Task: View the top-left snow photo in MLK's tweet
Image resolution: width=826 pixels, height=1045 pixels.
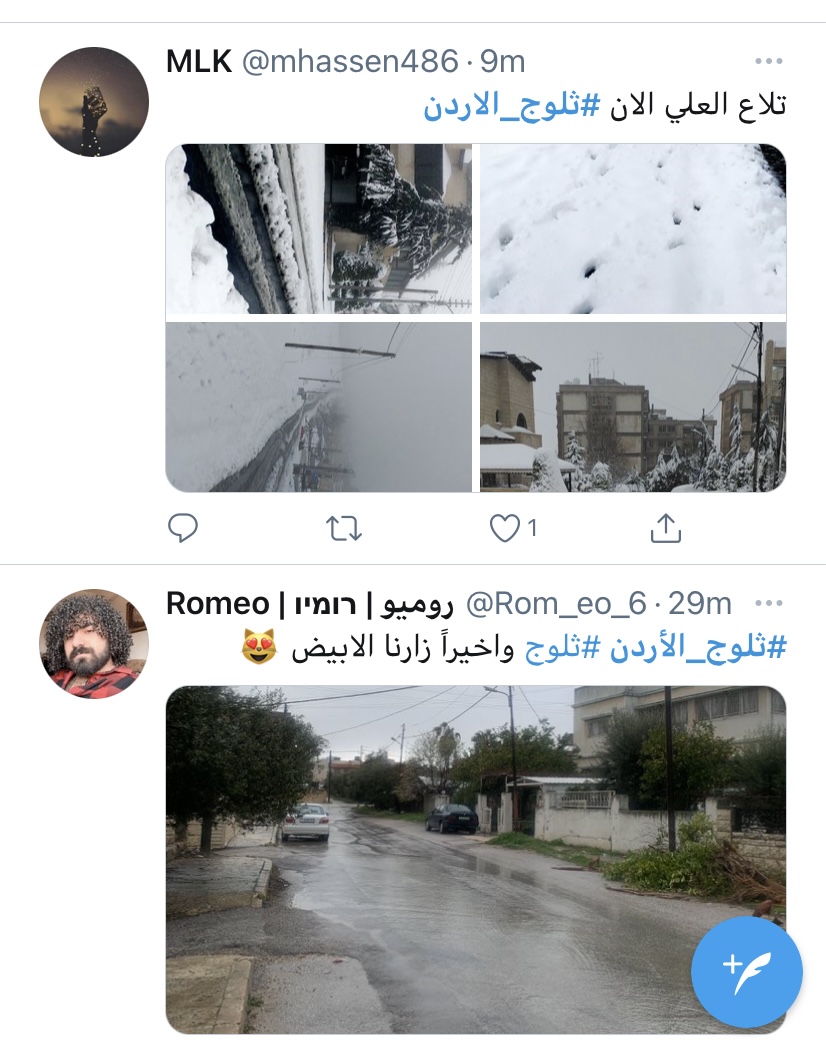Action: click(x=318, y=229)
